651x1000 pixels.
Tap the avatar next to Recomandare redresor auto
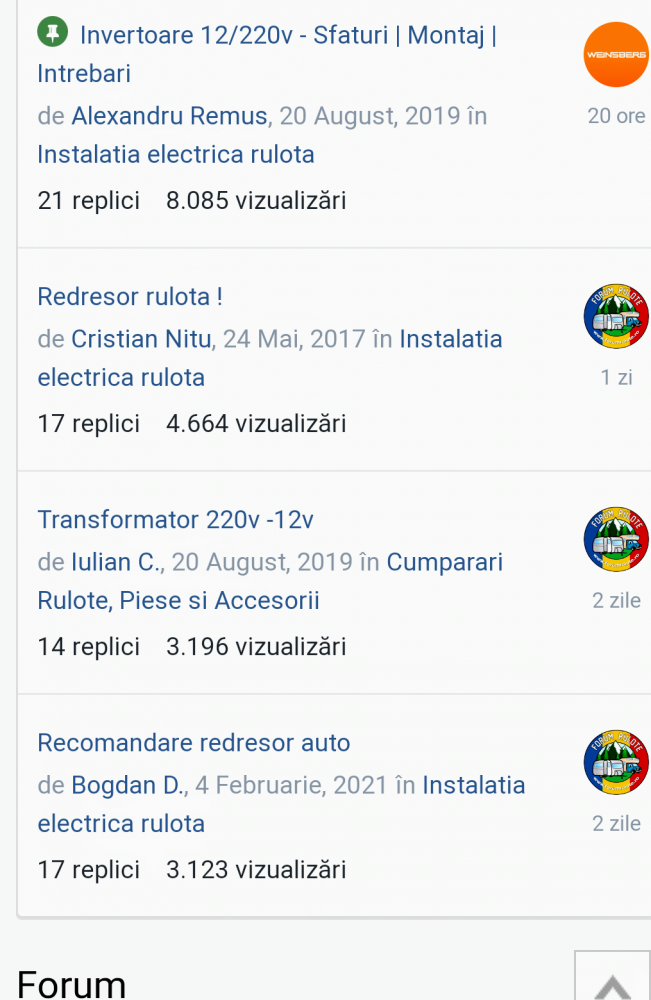click(616, 762)
